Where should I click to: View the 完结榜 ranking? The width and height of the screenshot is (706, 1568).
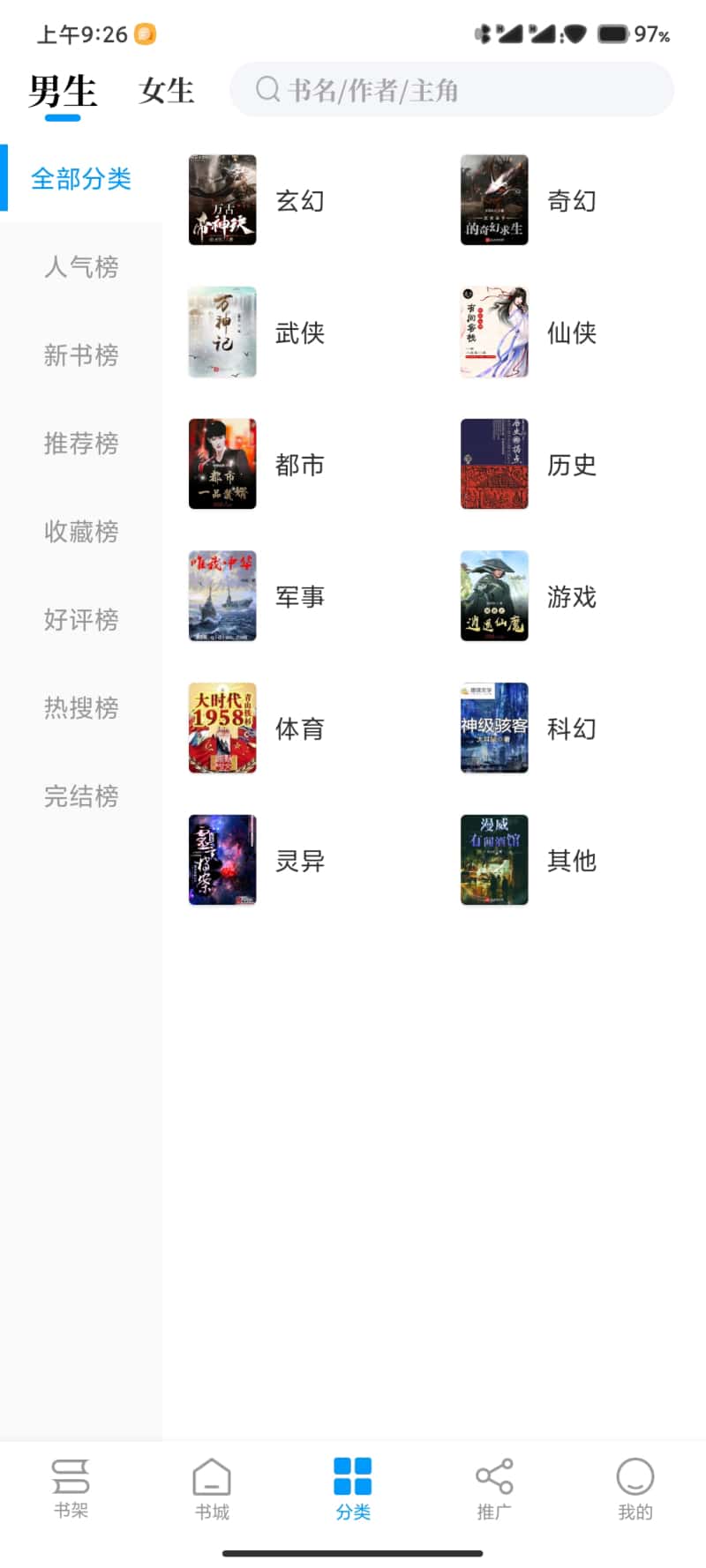[x=81, y=796]
